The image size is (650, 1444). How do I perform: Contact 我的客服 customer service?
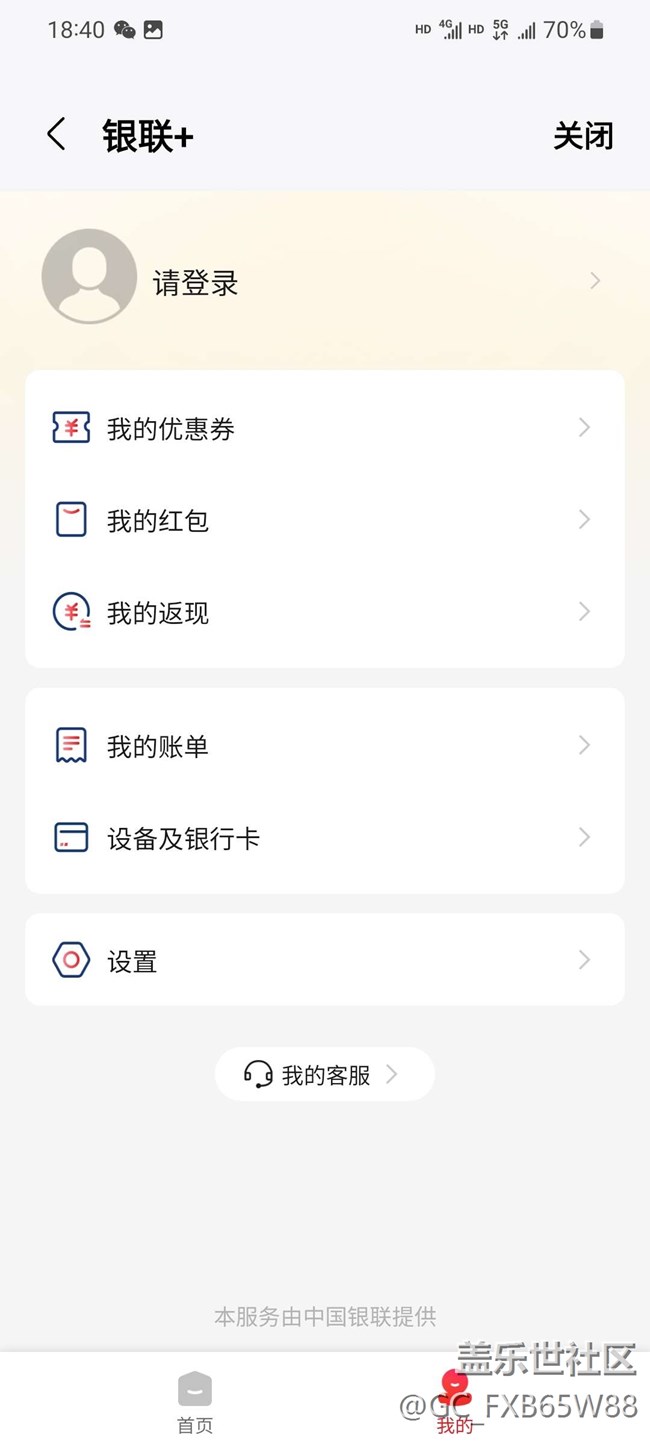[x=324, y=1075]
